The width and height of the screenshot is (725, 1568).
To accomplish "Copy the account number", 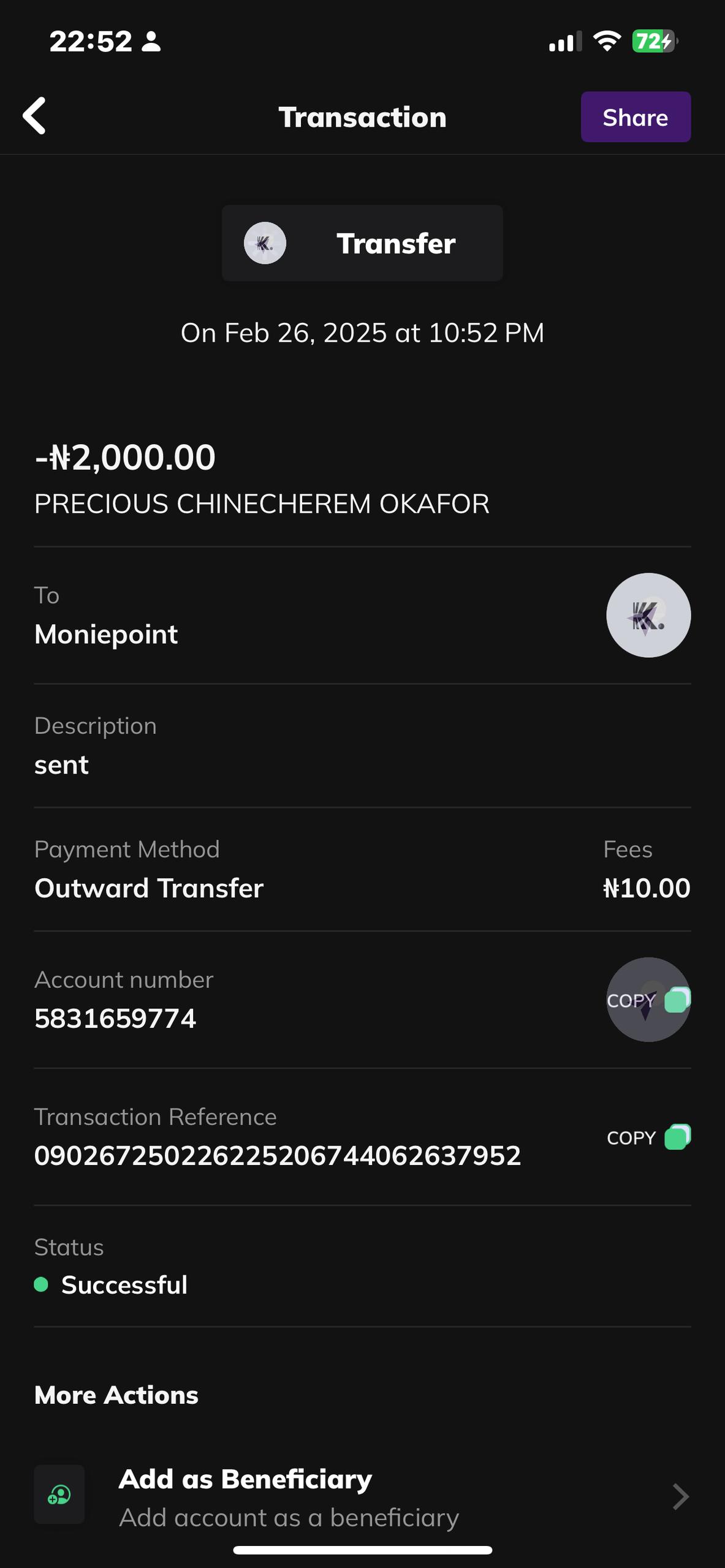I will (648, 1000).
